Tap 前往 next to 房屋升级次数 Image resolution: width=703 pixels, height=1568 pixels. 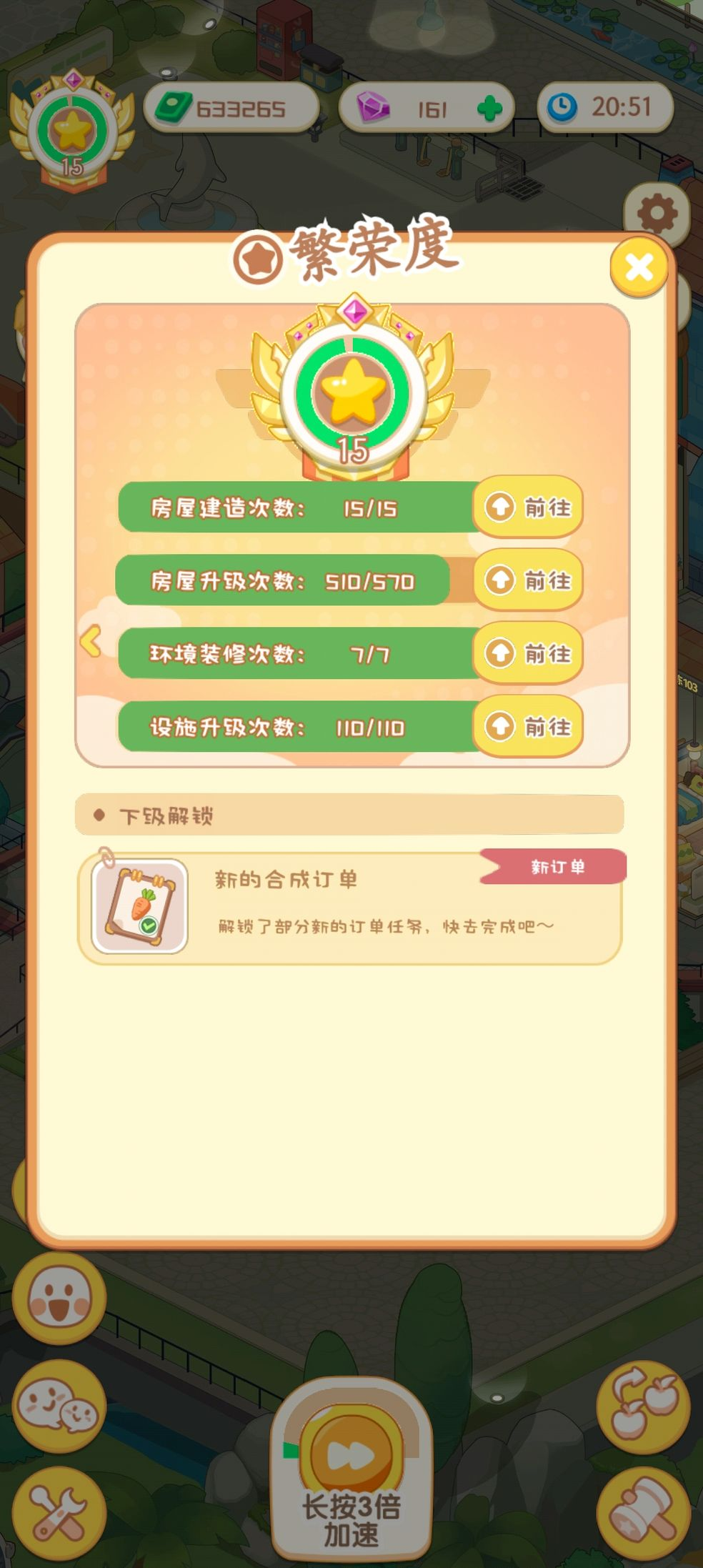(528, 580)
